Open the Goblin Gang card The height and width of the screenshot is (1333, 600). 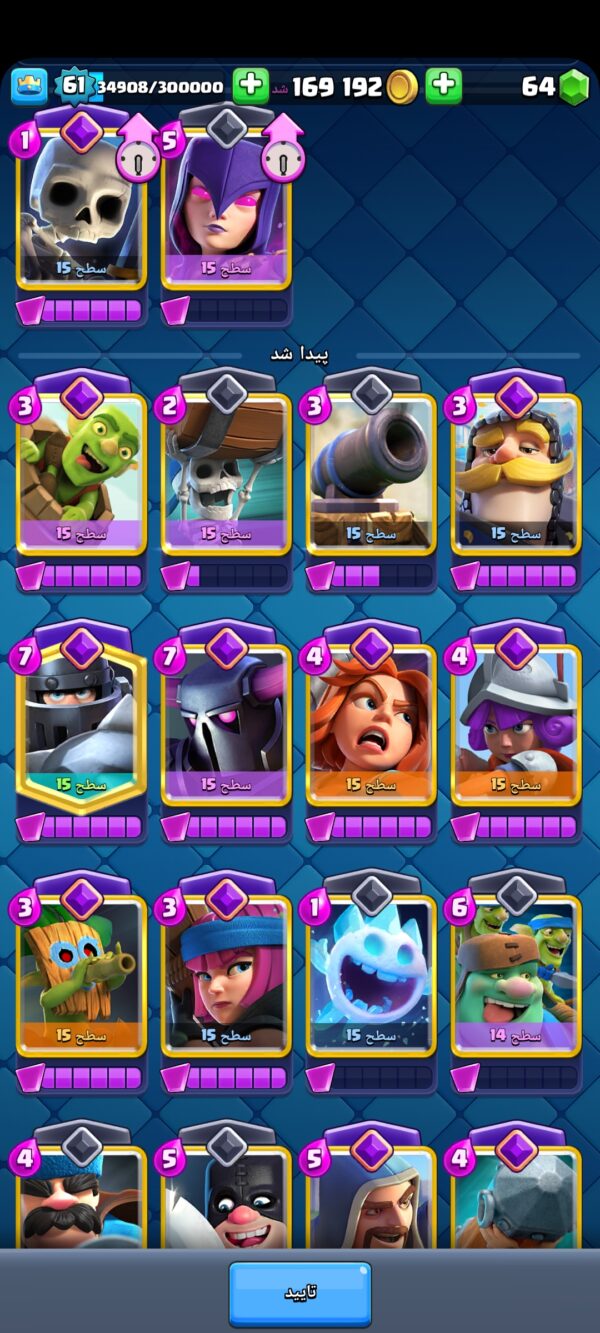pyautogui.click(x=81, y=480)
